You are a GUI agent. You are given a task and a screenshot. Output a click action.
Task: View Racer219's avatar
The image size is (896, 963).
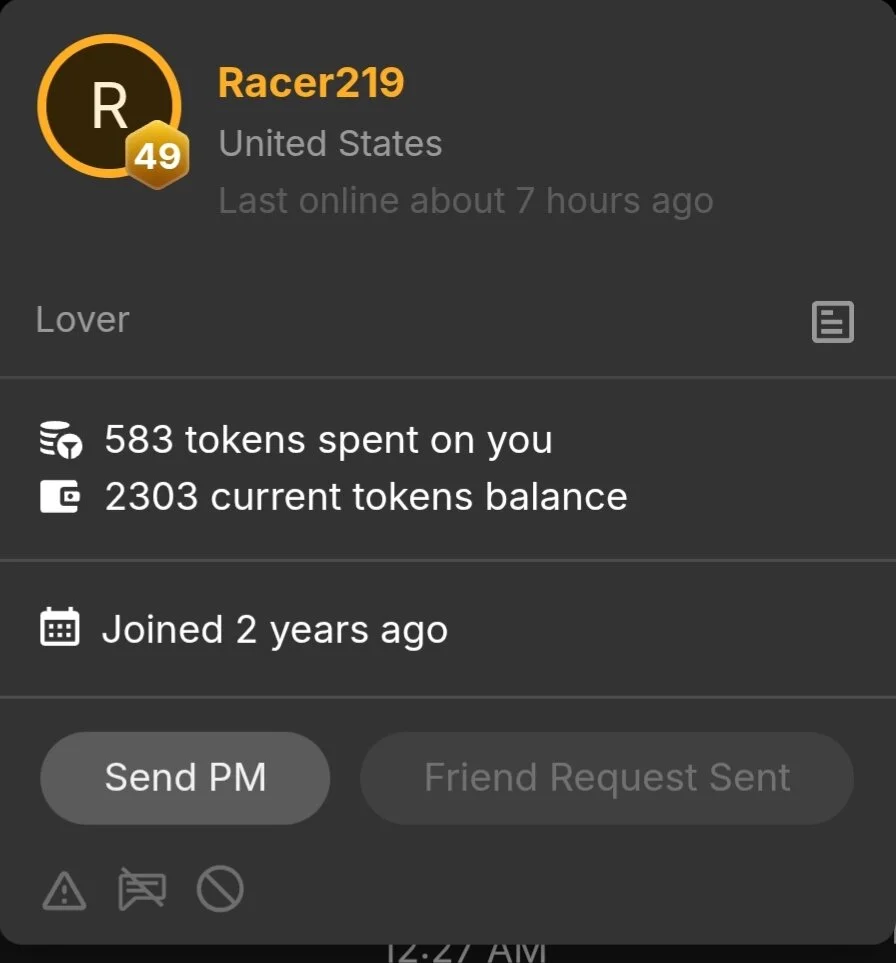coord(108,106)
